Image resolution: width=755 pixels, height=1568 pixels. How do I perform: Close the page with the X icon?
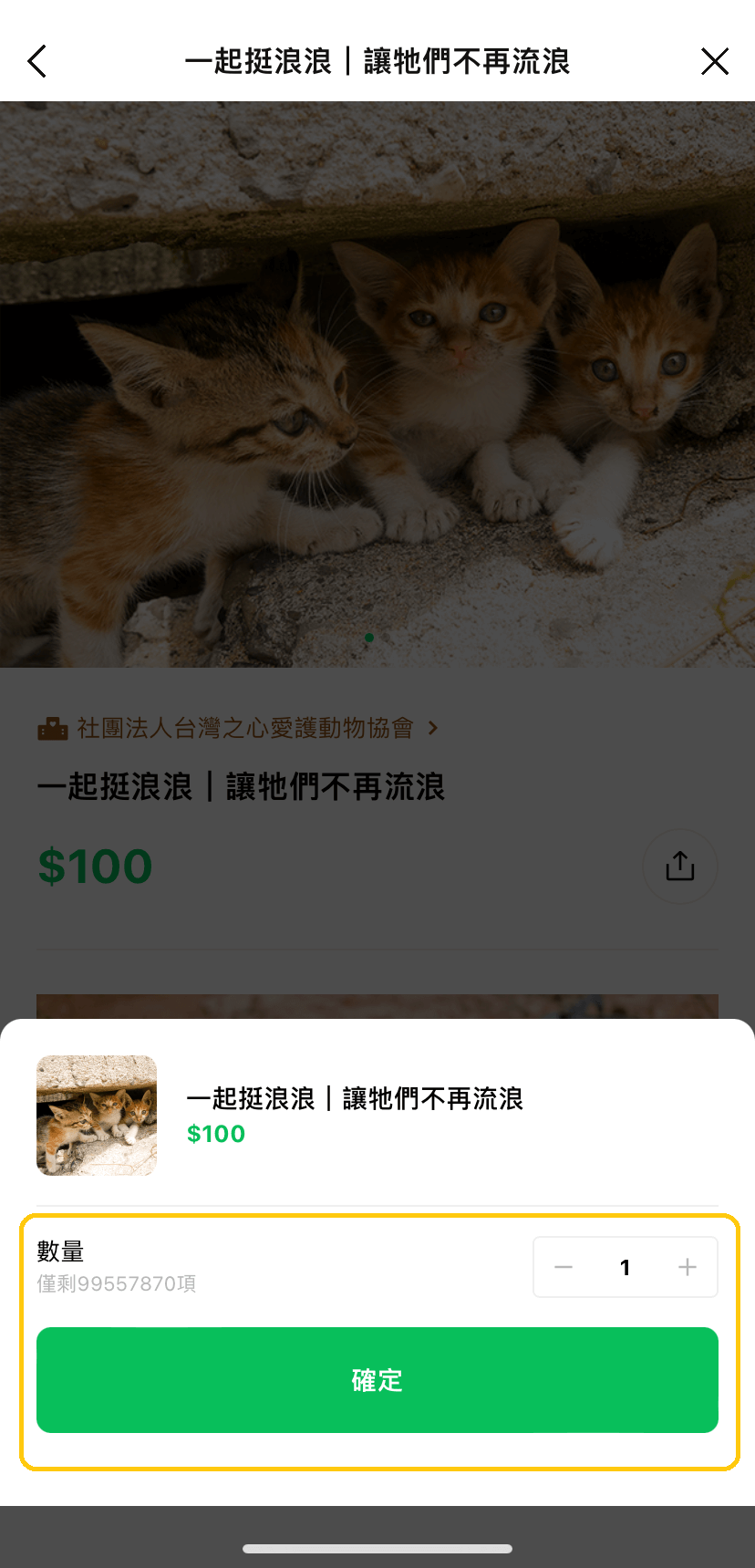(715, 61)
